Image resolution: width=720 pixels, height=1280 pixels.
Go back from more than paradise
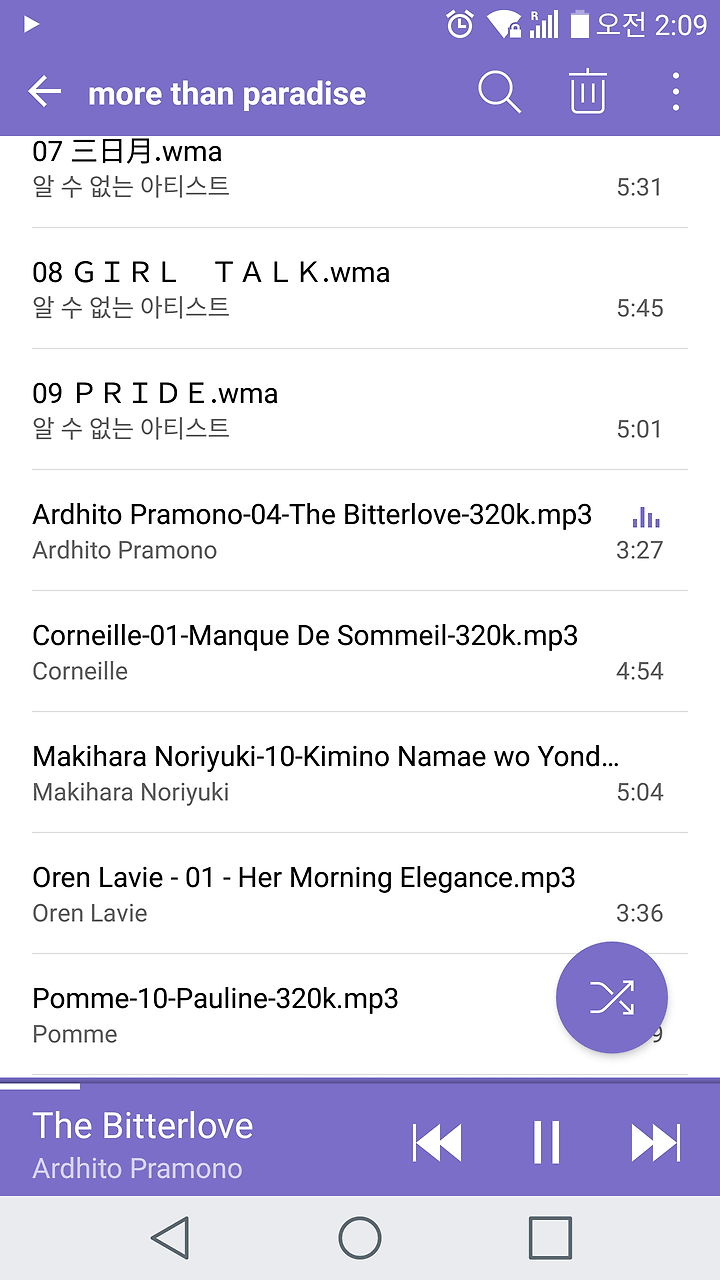point(45,92)
